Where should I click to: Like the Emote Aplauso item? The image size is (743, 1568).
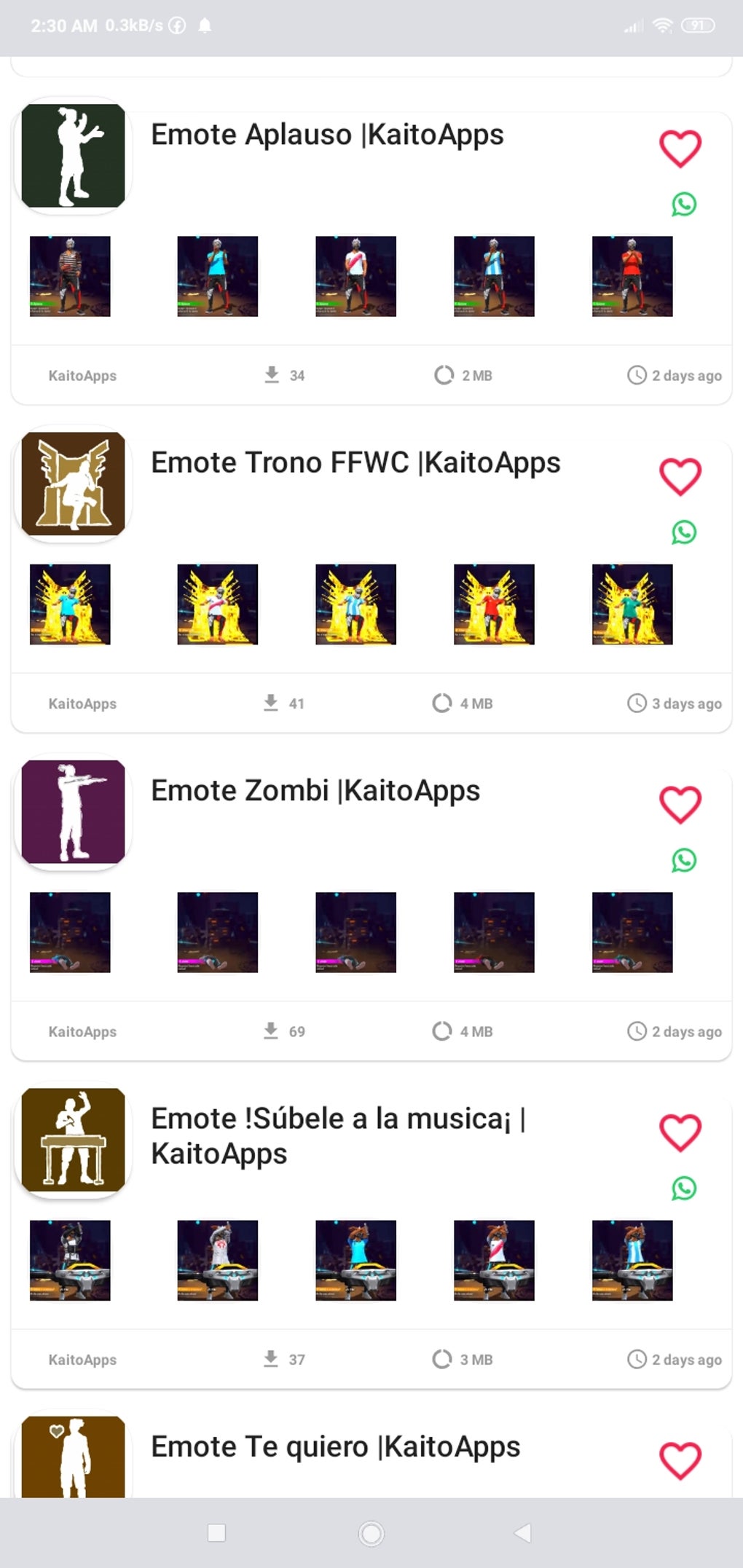tap(680, 149)
